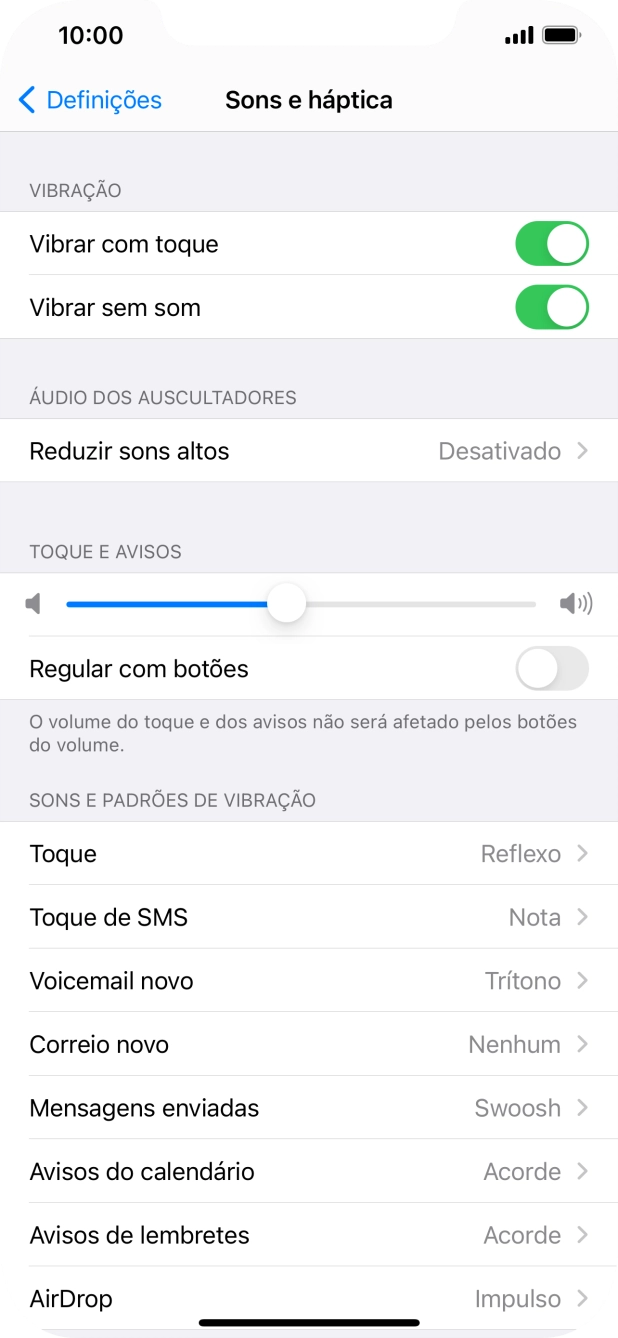
Task: Select a sound for Correio novo
Action: click(x=309, y=1045)
